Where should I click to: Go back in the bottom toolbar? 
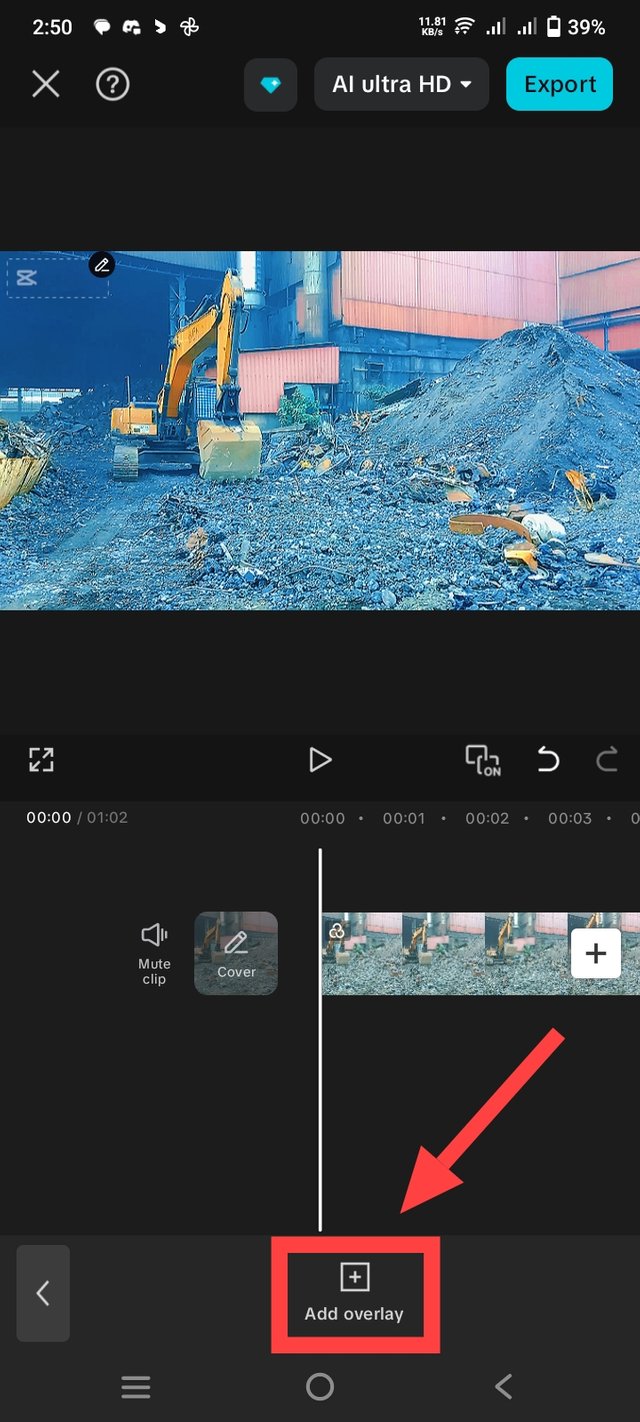point(43,1293)
